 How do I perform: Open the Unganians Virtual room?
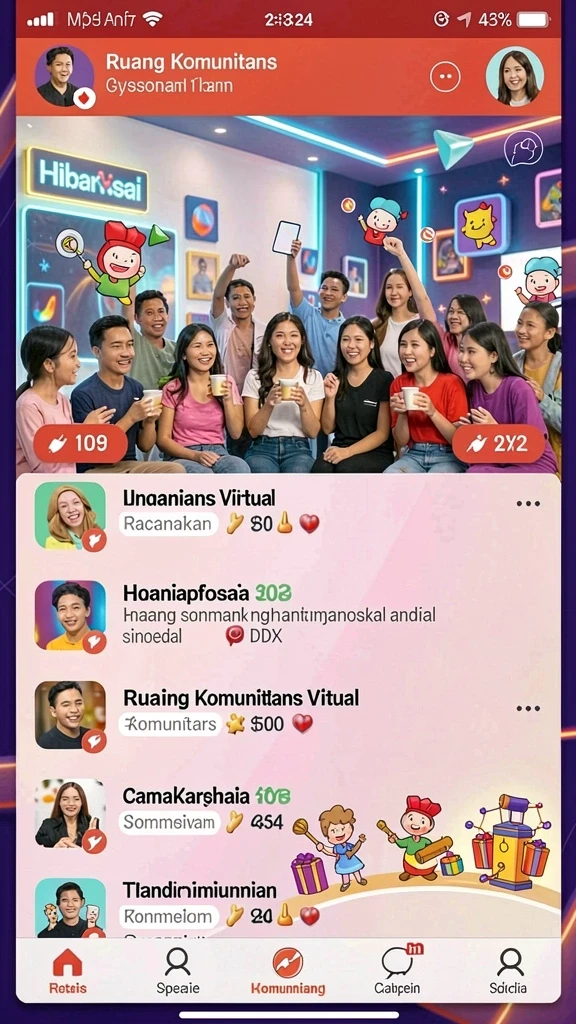(x=288, y=516)
